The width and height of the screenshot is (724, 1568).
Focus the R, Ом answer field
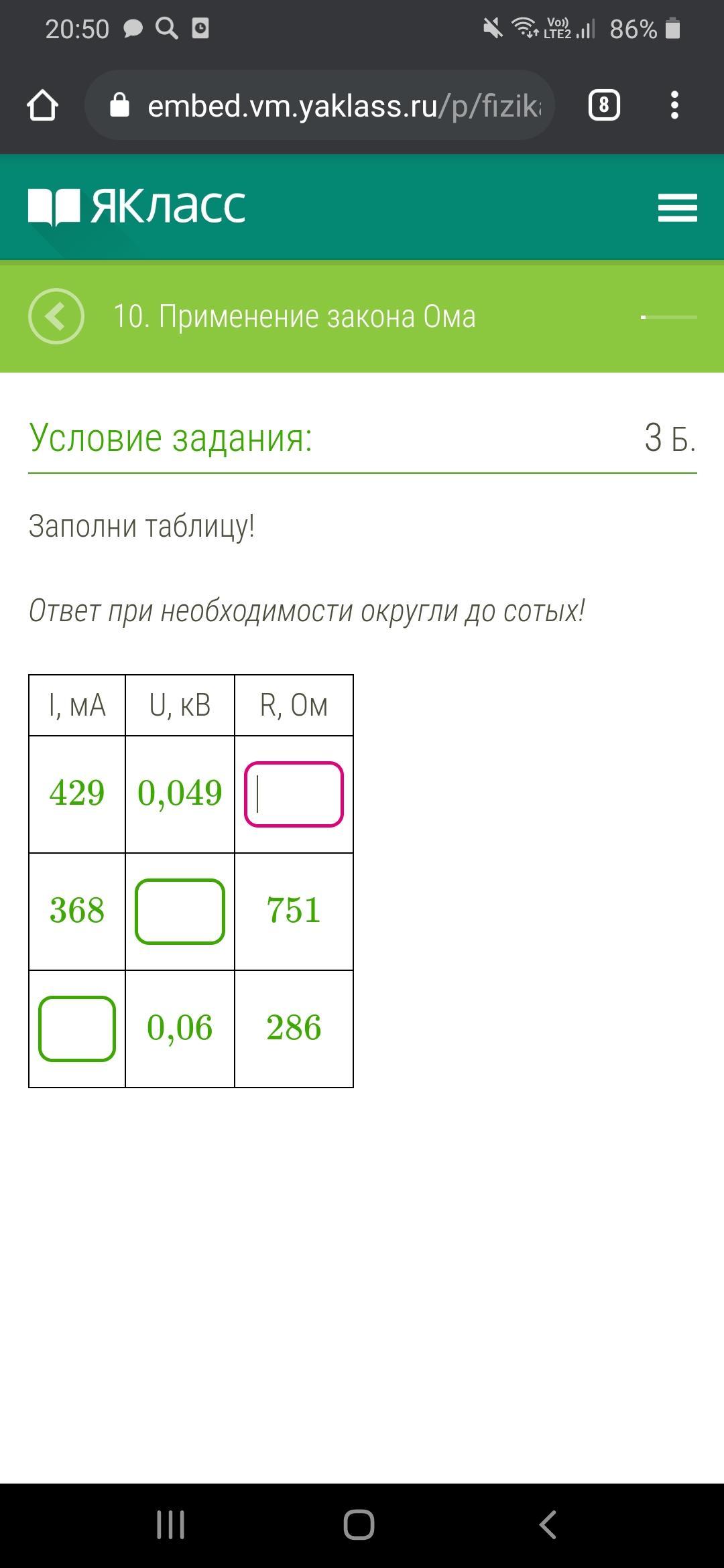point(294,794)
